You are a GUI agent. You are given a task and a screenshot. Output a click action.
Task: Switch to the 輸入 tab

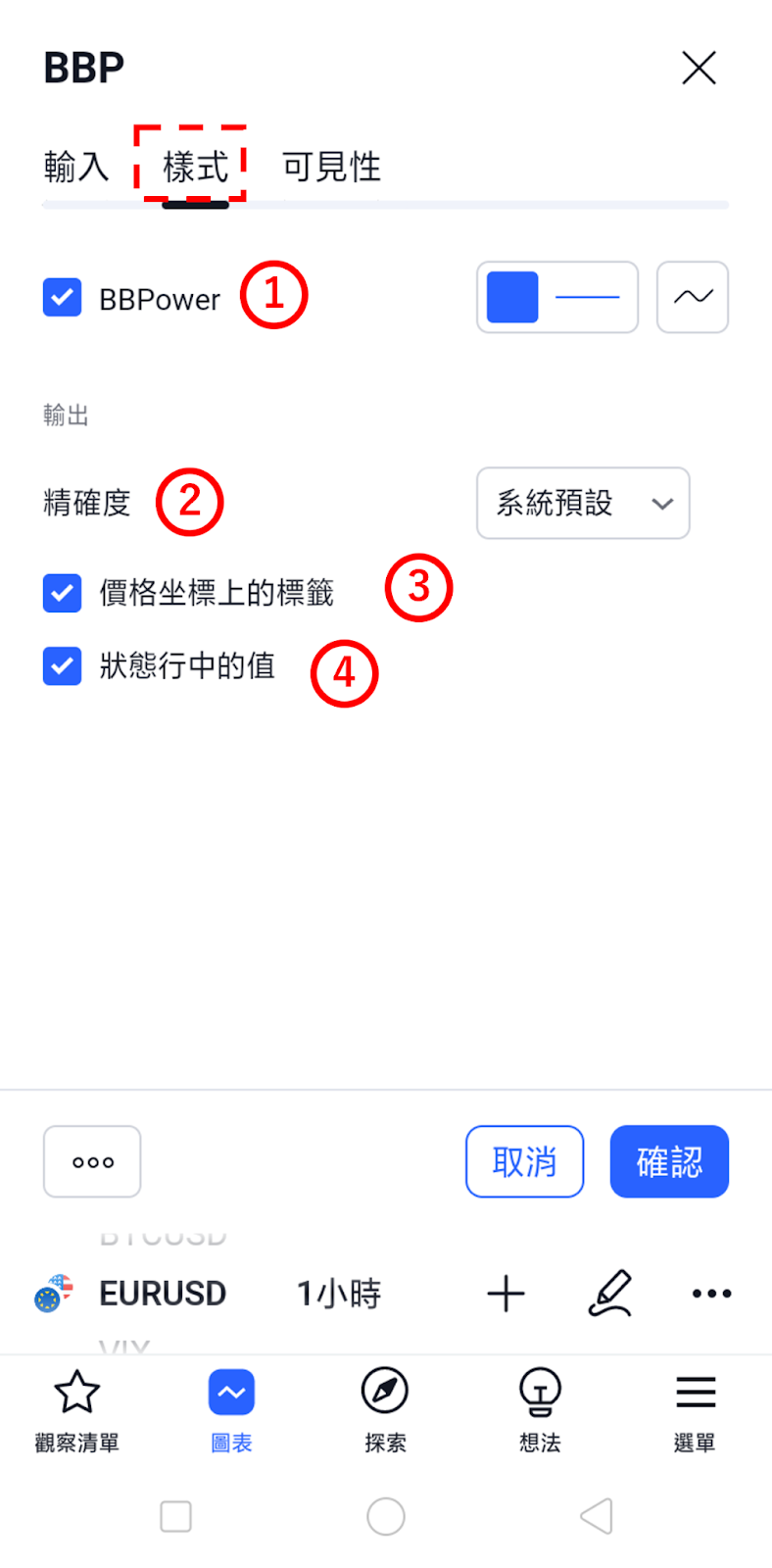[75, 167]
